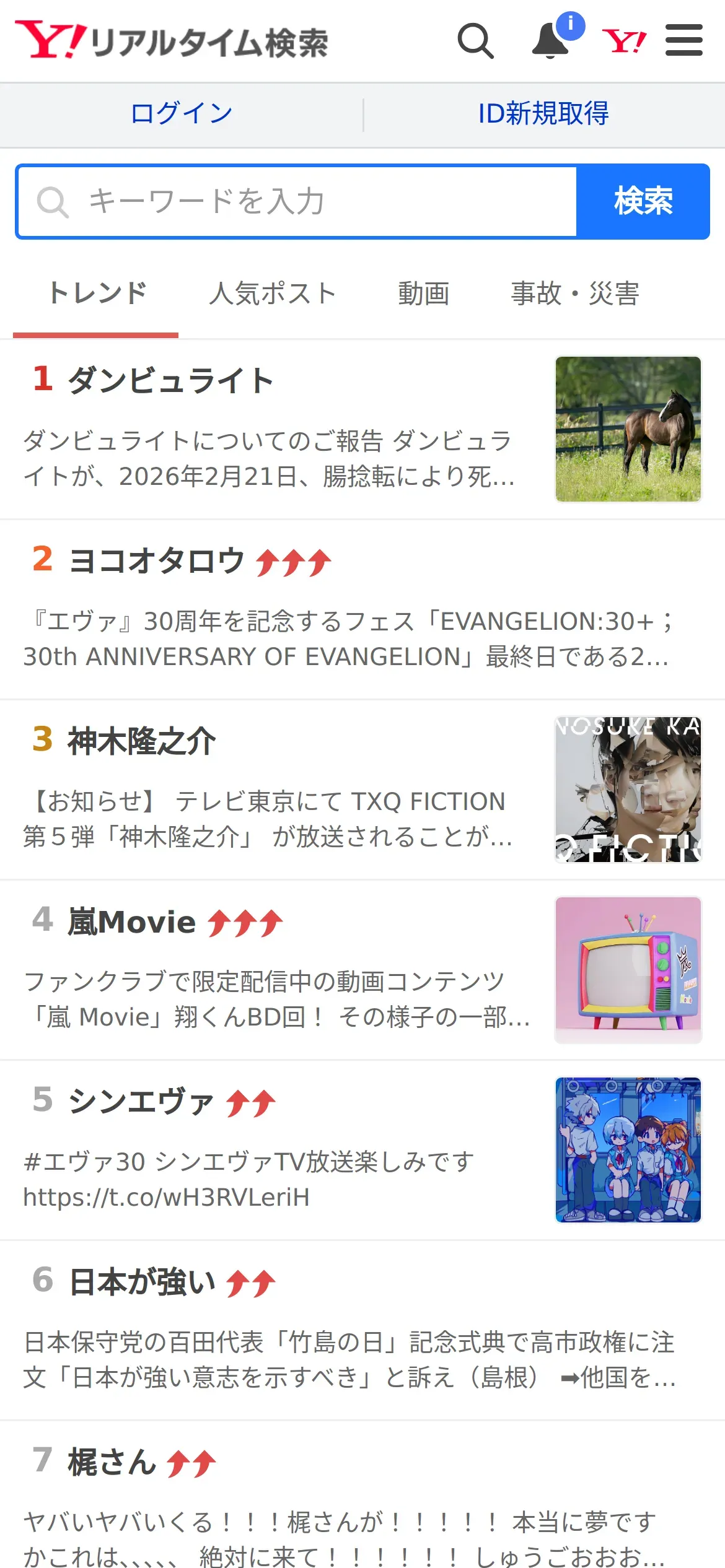Tap the Y! リアルタイム検索 logo
This screenshot has height=1568, width=725.
pyautogui.click(x=172, y=41)
